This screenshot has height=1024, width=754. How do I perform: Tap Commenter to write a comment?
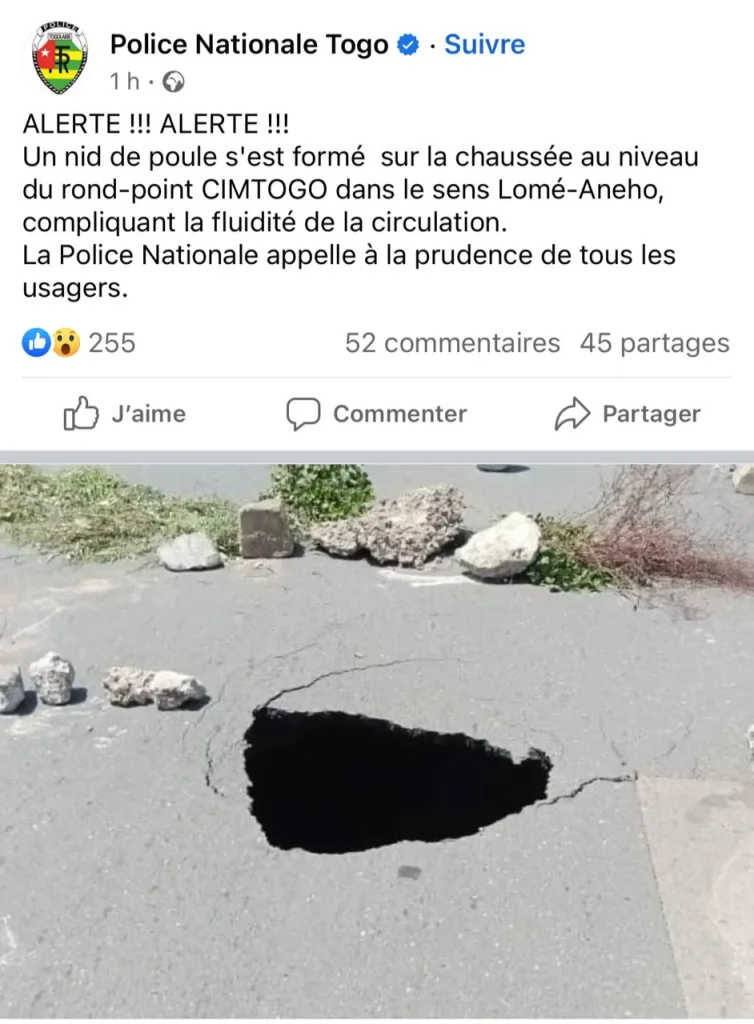[377, 414]
